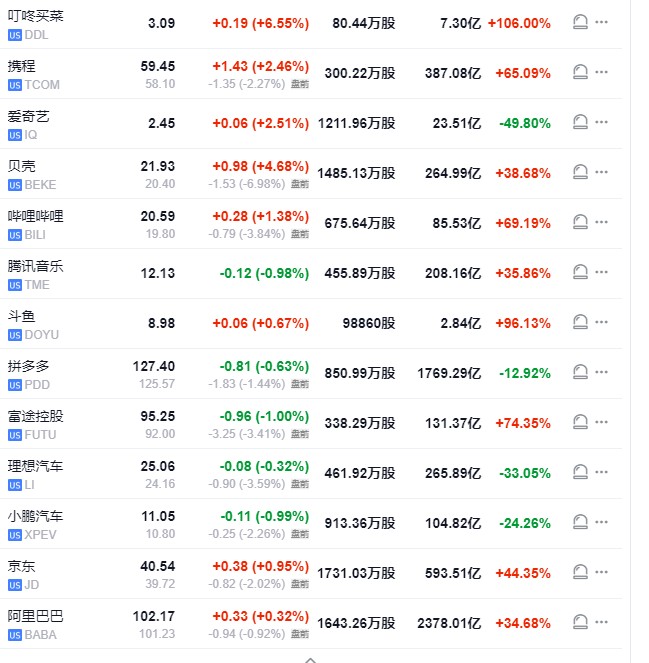Open more actions for 小鹏汽车 XPEV
This screenshot has width=649, height=663.
click(x=601, y=522)
